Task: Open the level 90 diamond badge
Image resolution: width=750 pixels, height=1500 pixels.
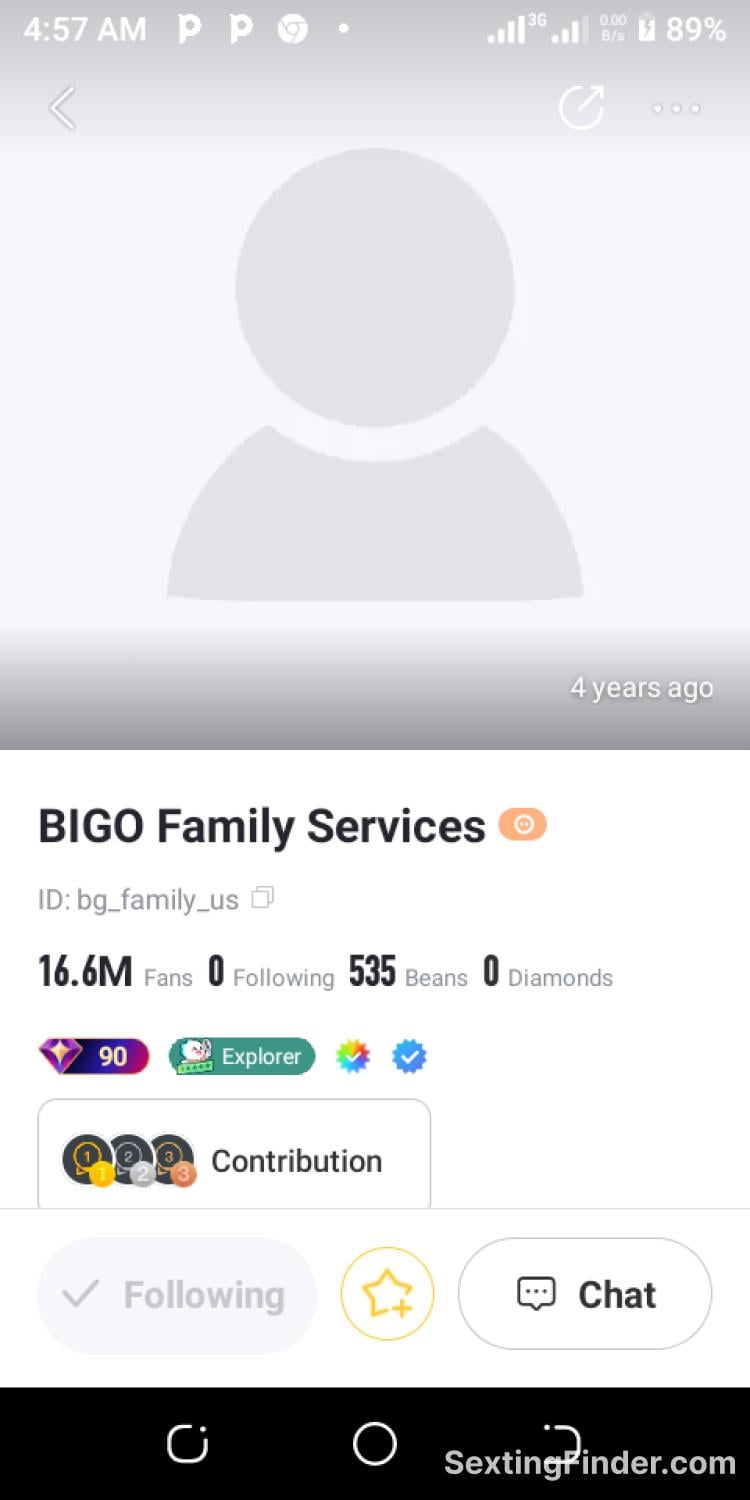Action: click(x=93, y=1056)
